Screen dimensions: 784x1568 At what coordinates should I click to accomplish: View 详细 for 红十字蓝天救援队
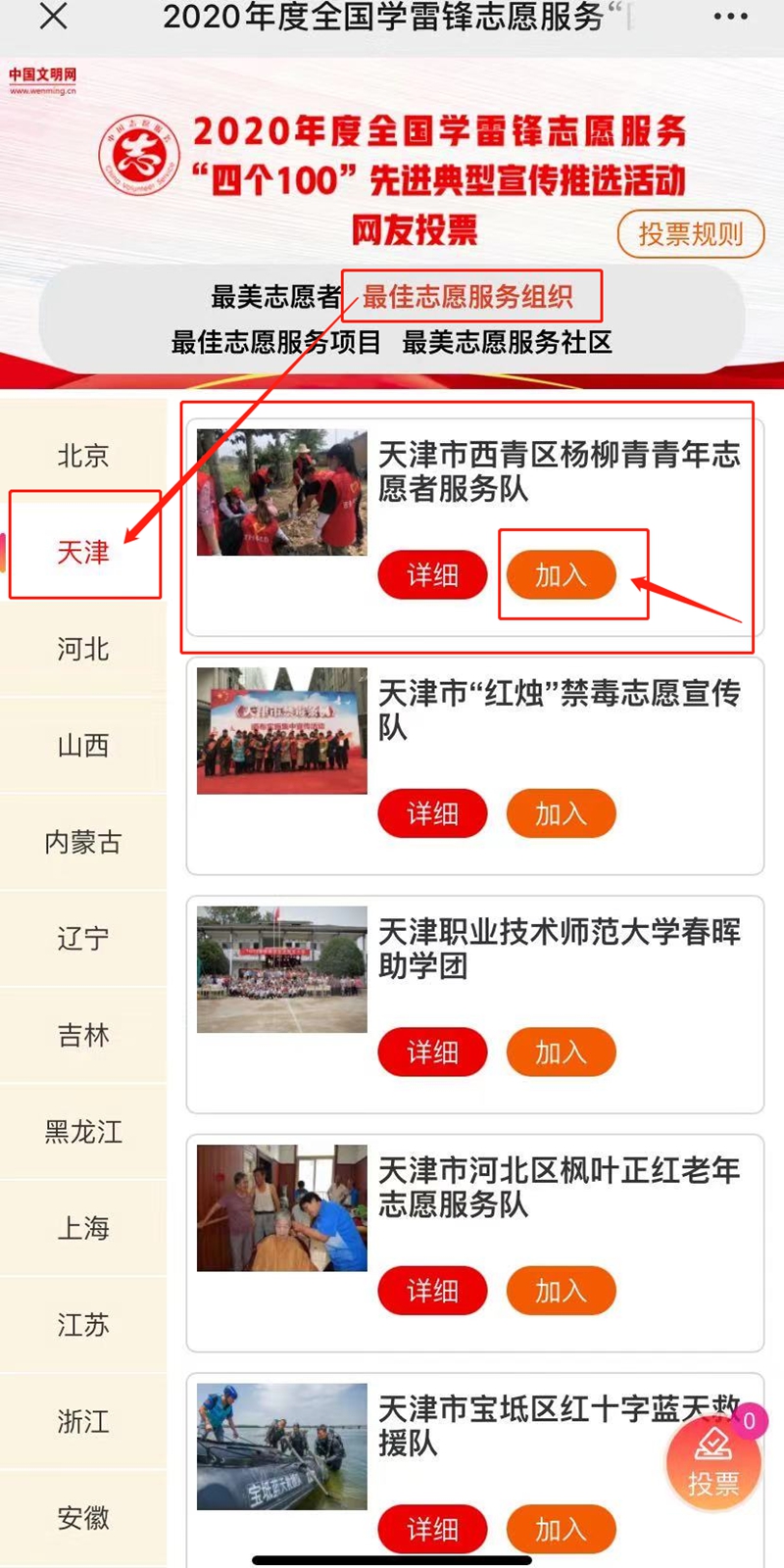pyautogui.click(x=432, y=1529)
